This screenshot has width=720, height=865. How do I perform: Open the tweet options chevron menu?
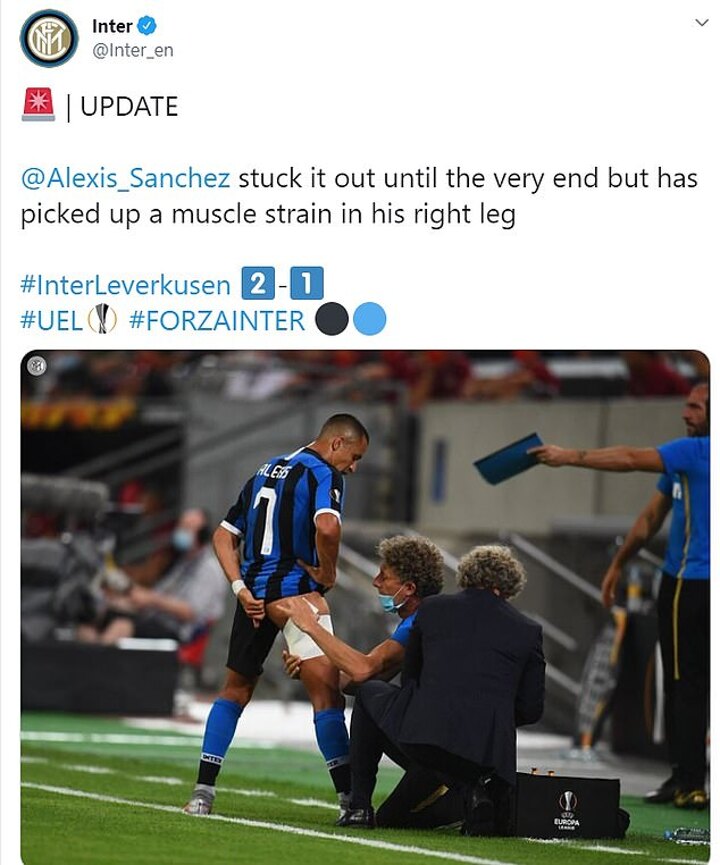tap(701, 22)
